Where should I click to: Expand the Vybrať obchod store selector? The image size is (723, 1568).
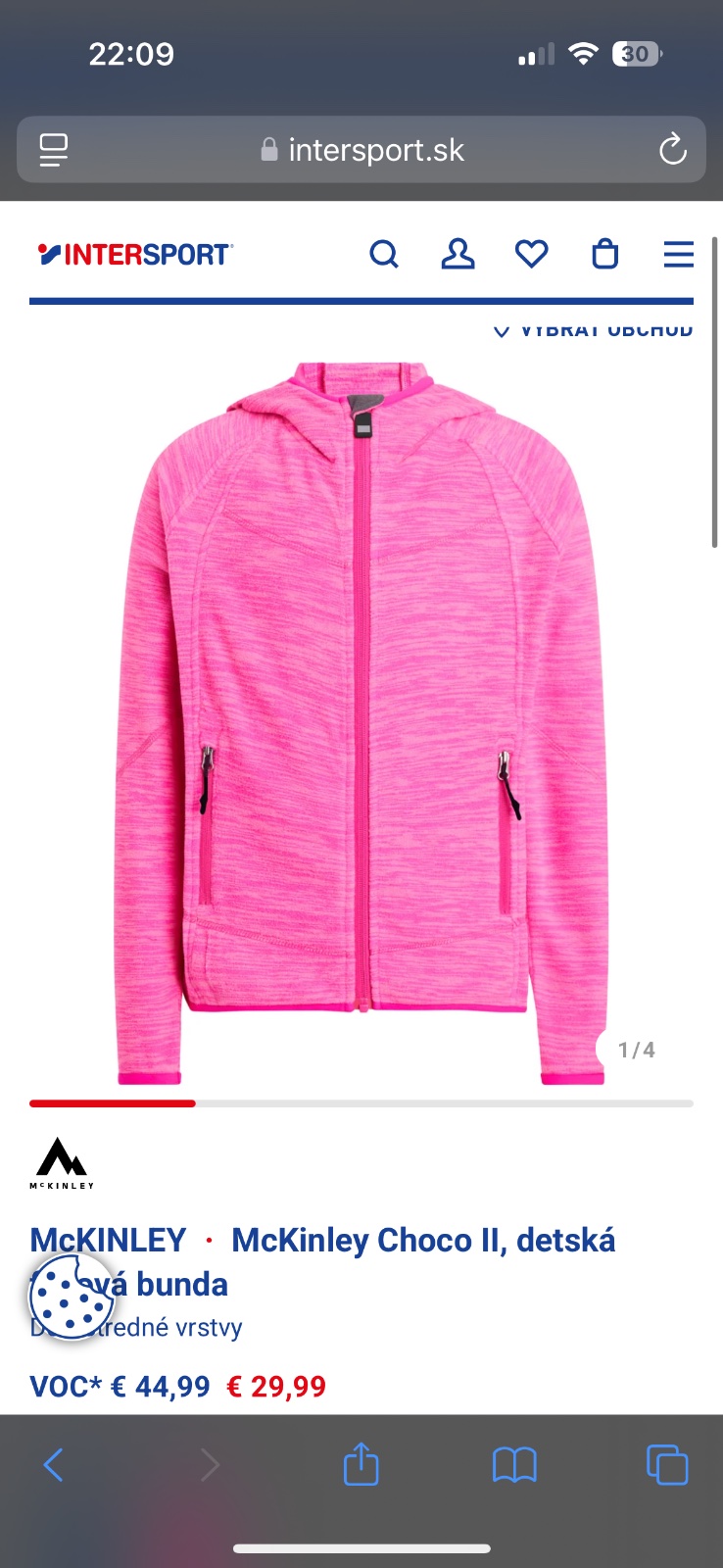click(594, 330)
